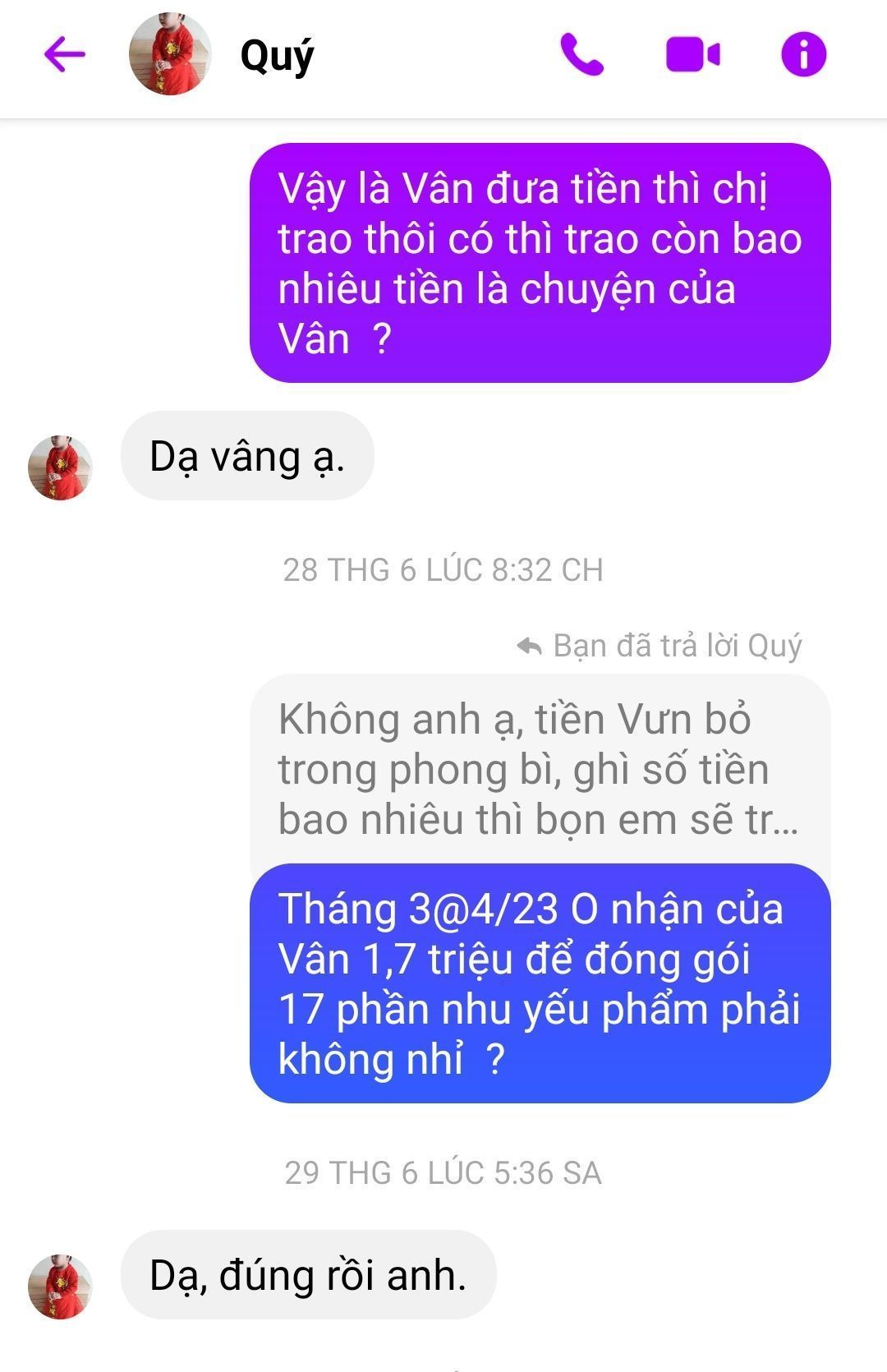Jump to the quoted reply 'Không anh ạ'

point(538,769)
